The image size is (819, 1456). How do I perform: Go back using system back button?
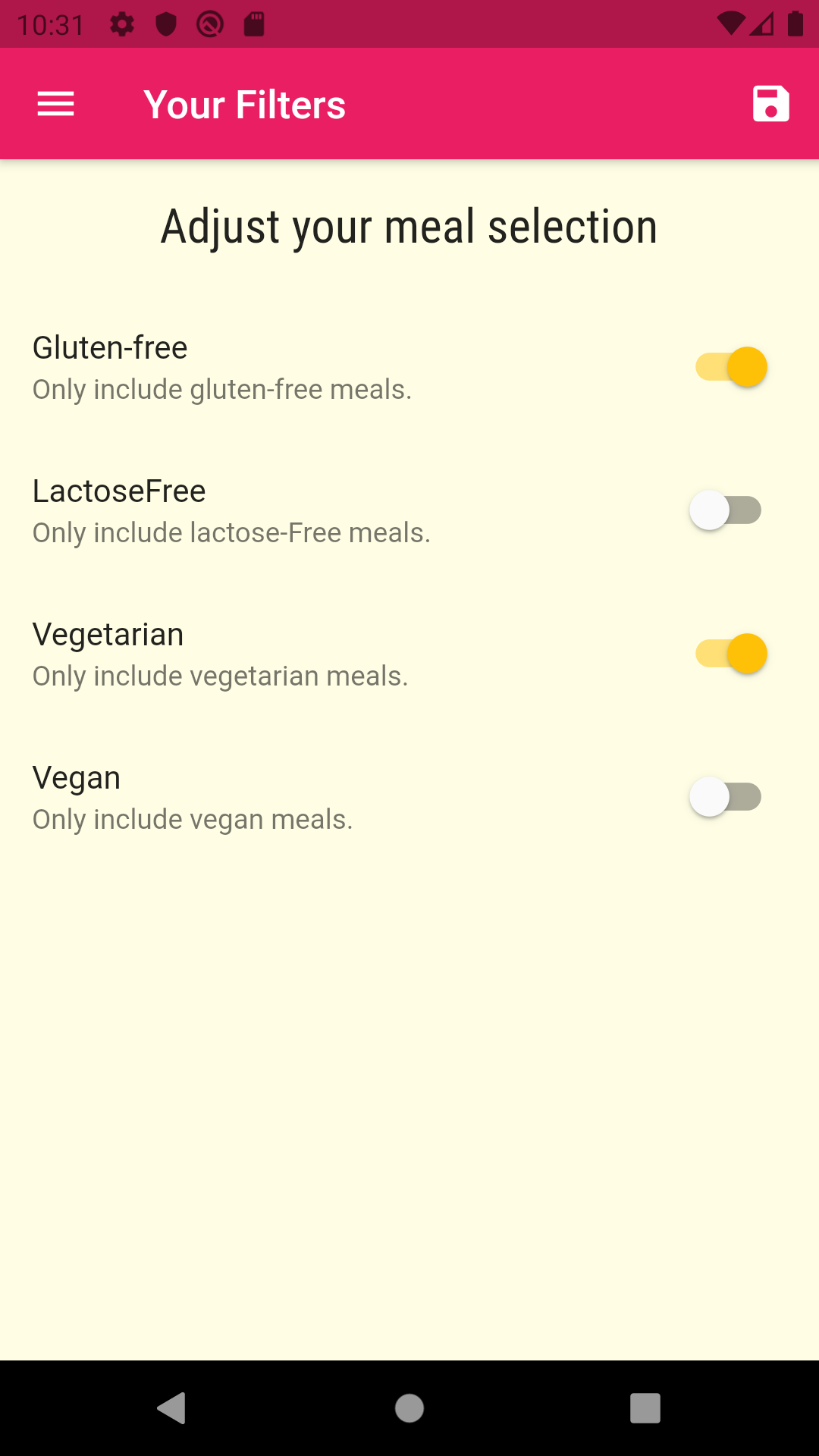click(172, 1408)
